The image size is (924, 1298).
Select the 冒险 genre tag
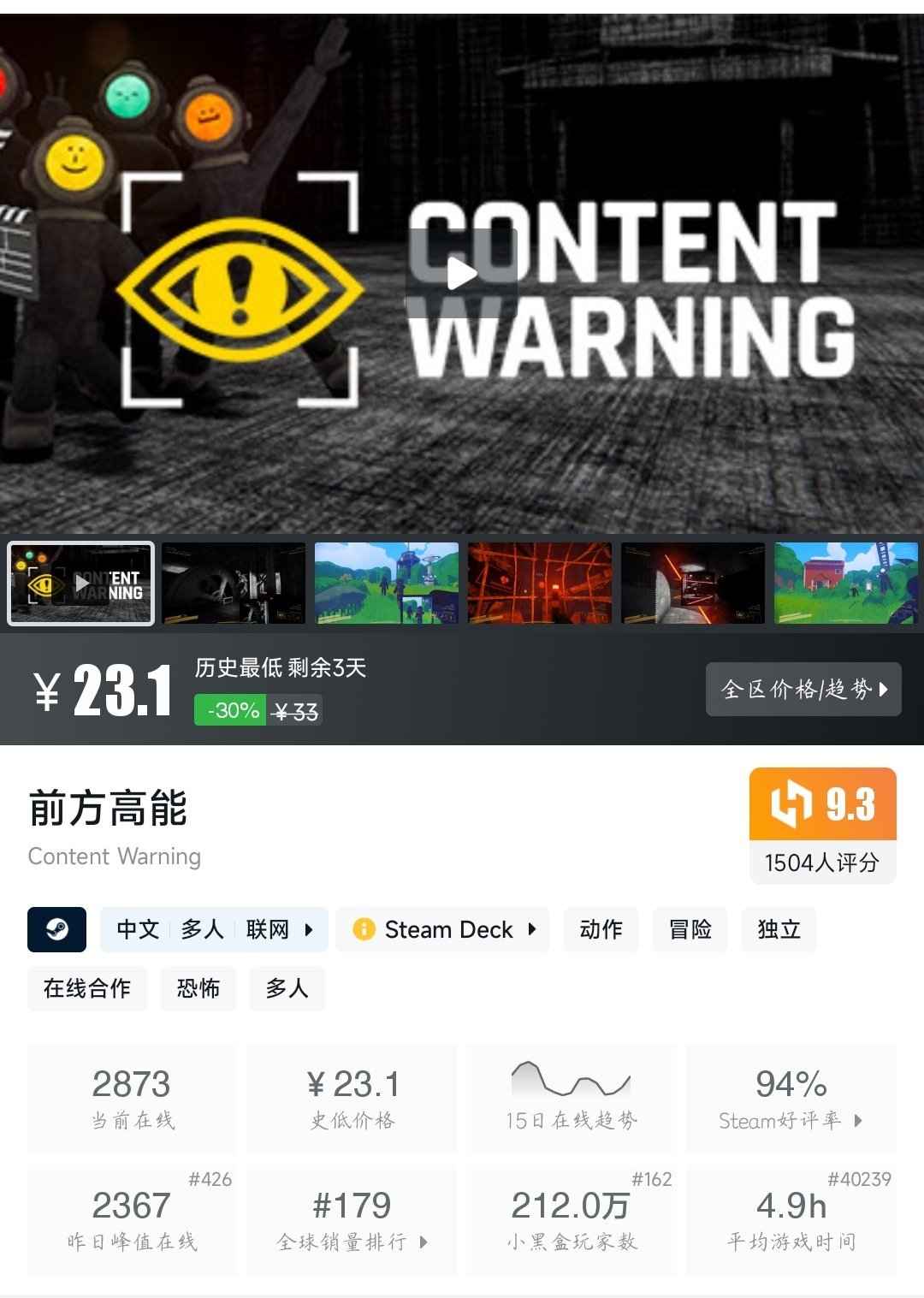[x=690, y=929]
